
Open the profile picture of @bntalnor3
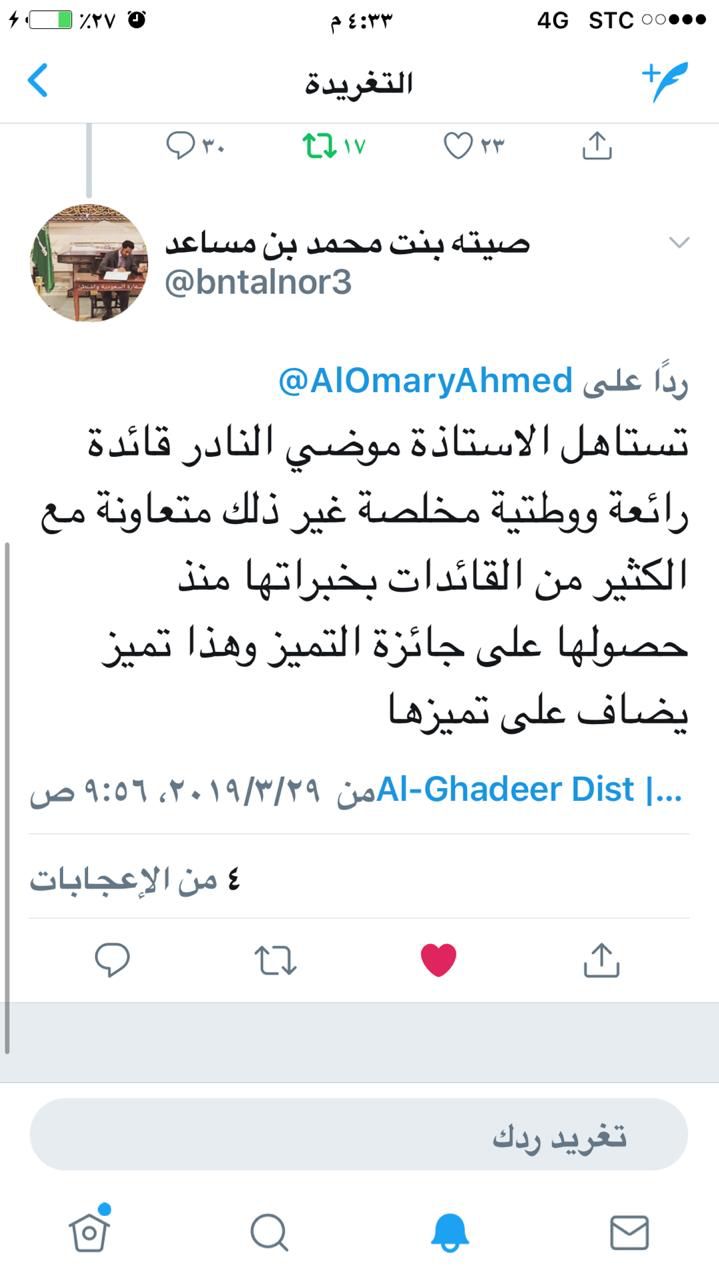[89, 262]
